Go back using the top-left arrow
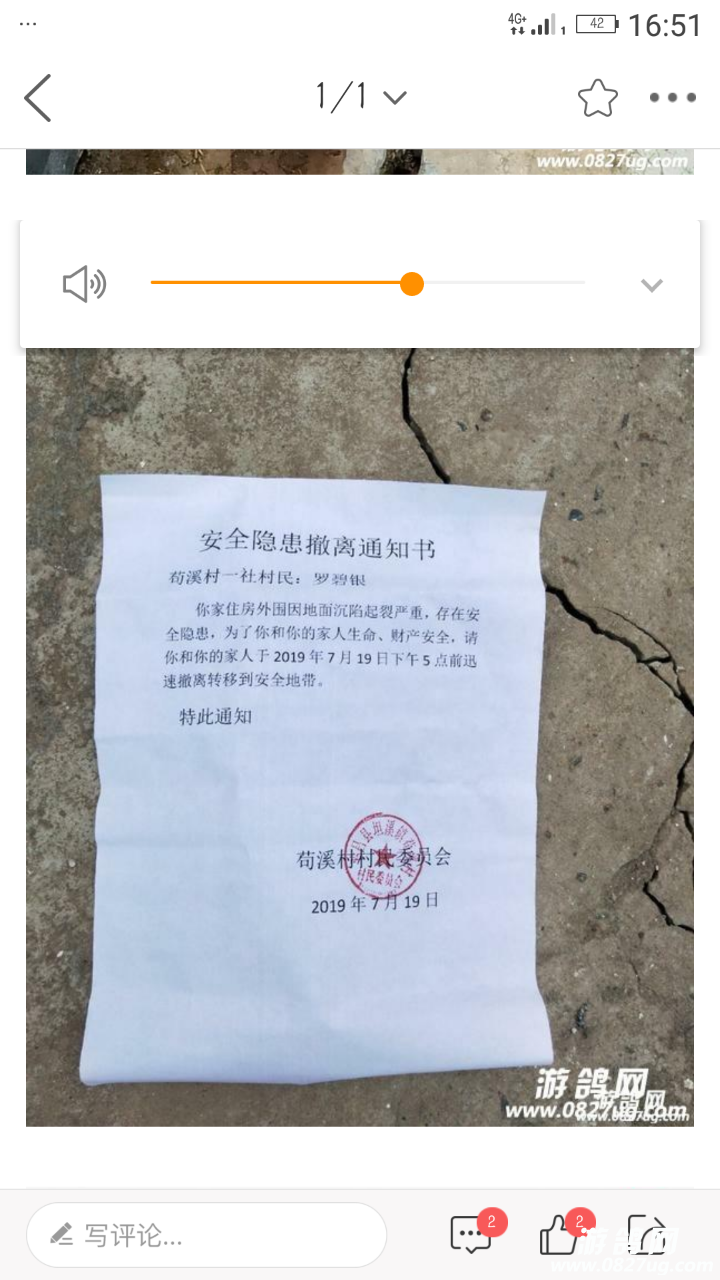This screenshot has height=1280, width=720. (x=38, y=98)
